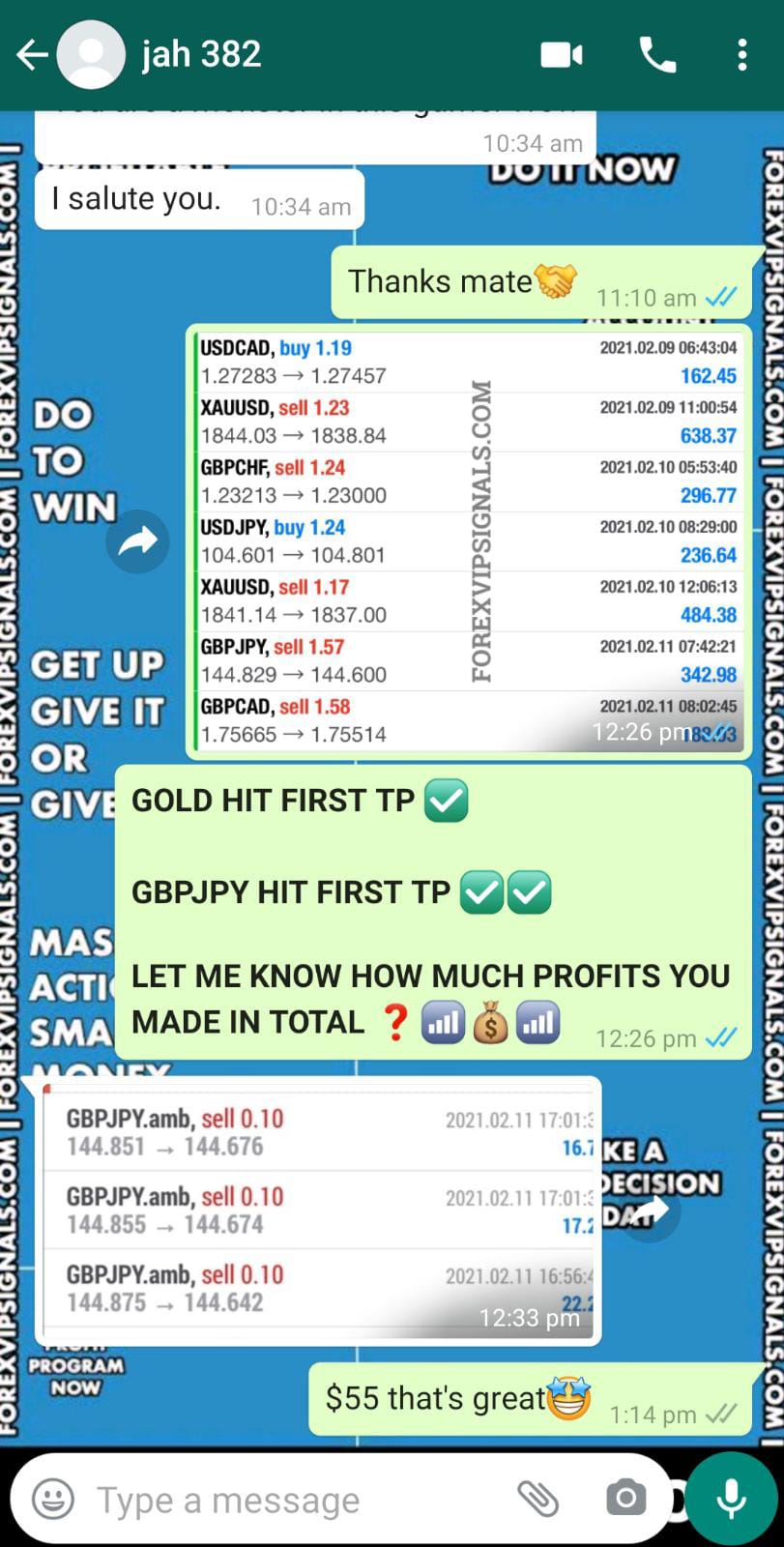Open the camera from message bar
The width and height of the screenshot is (784, 1547).
(625, 1500)
